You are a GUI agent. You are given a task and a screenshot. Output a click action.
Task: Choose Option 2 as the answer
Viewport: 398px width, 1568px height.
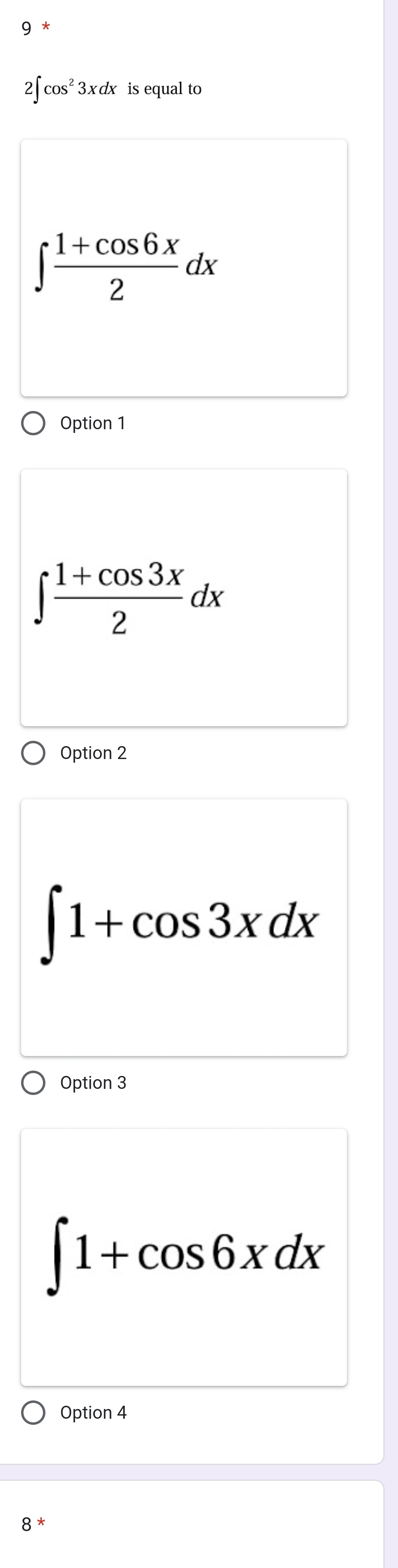point(34,753)
